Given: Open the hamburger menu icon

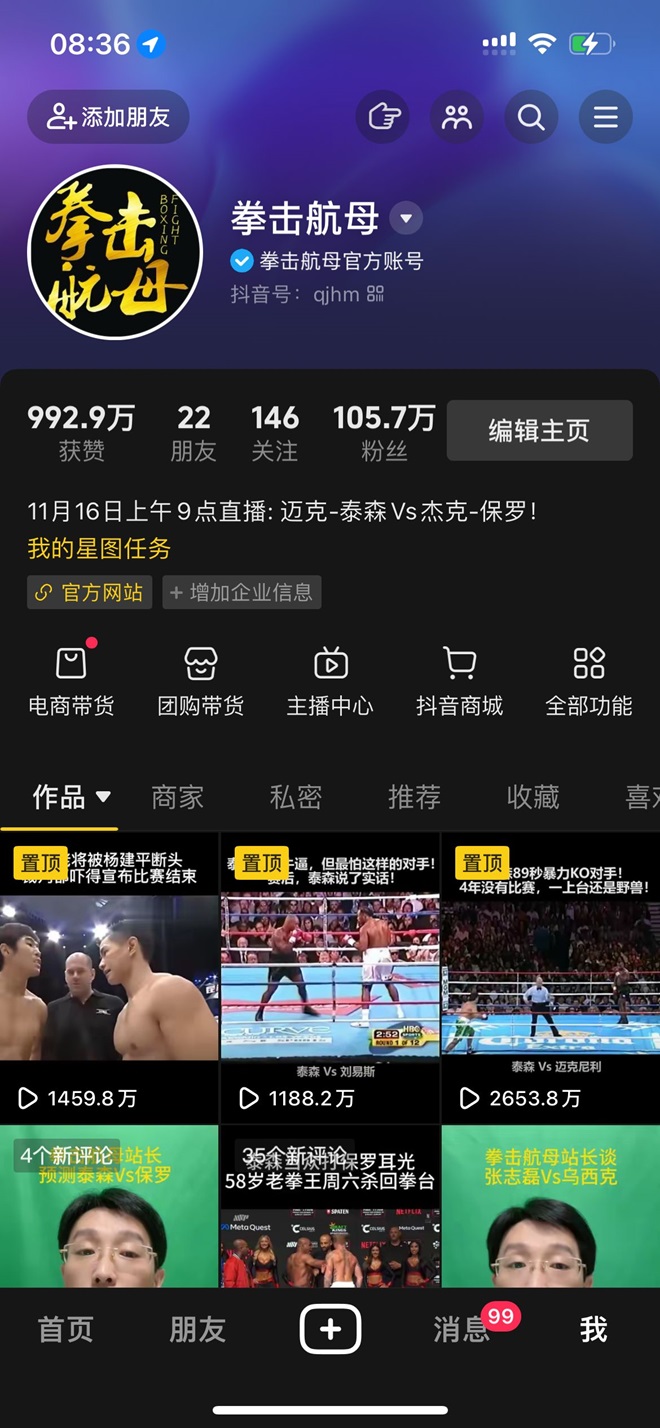Looking at the screenshot, I should (605, 117).
